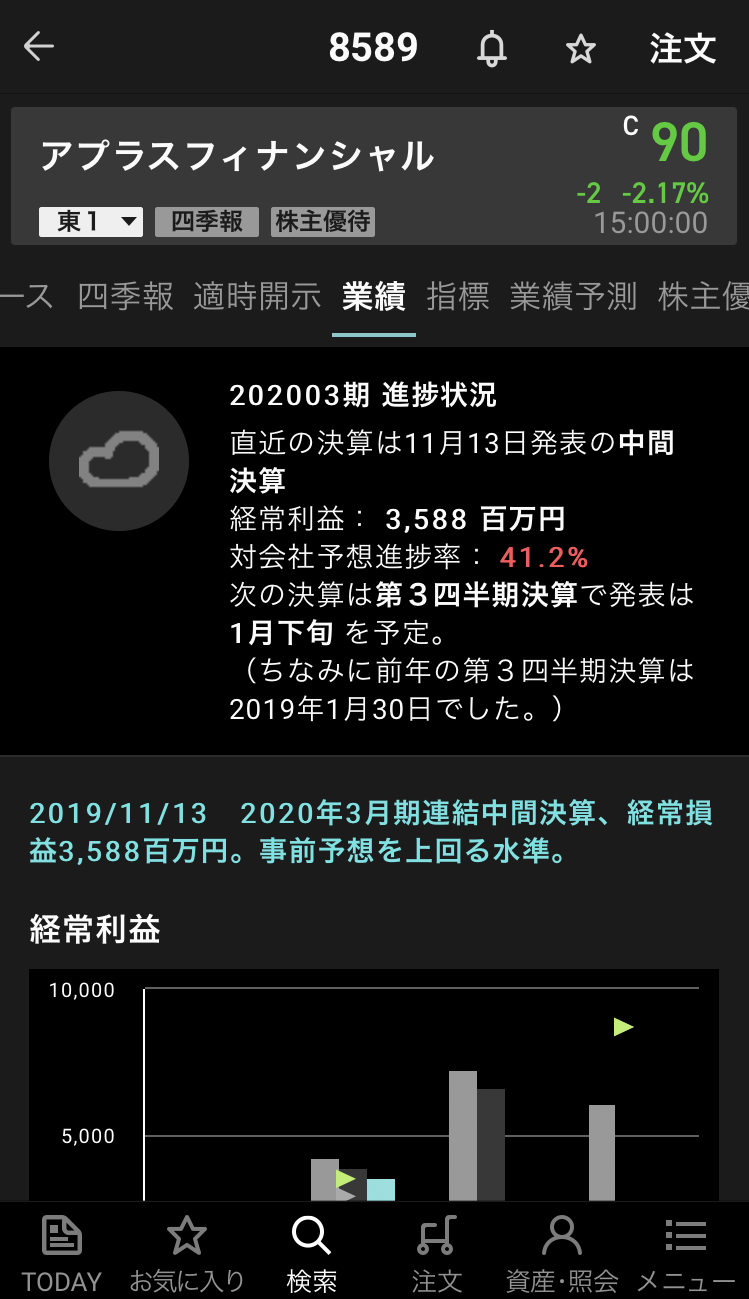
Task: Switch to the 業績予測 tab
Action: coord(573,296)
